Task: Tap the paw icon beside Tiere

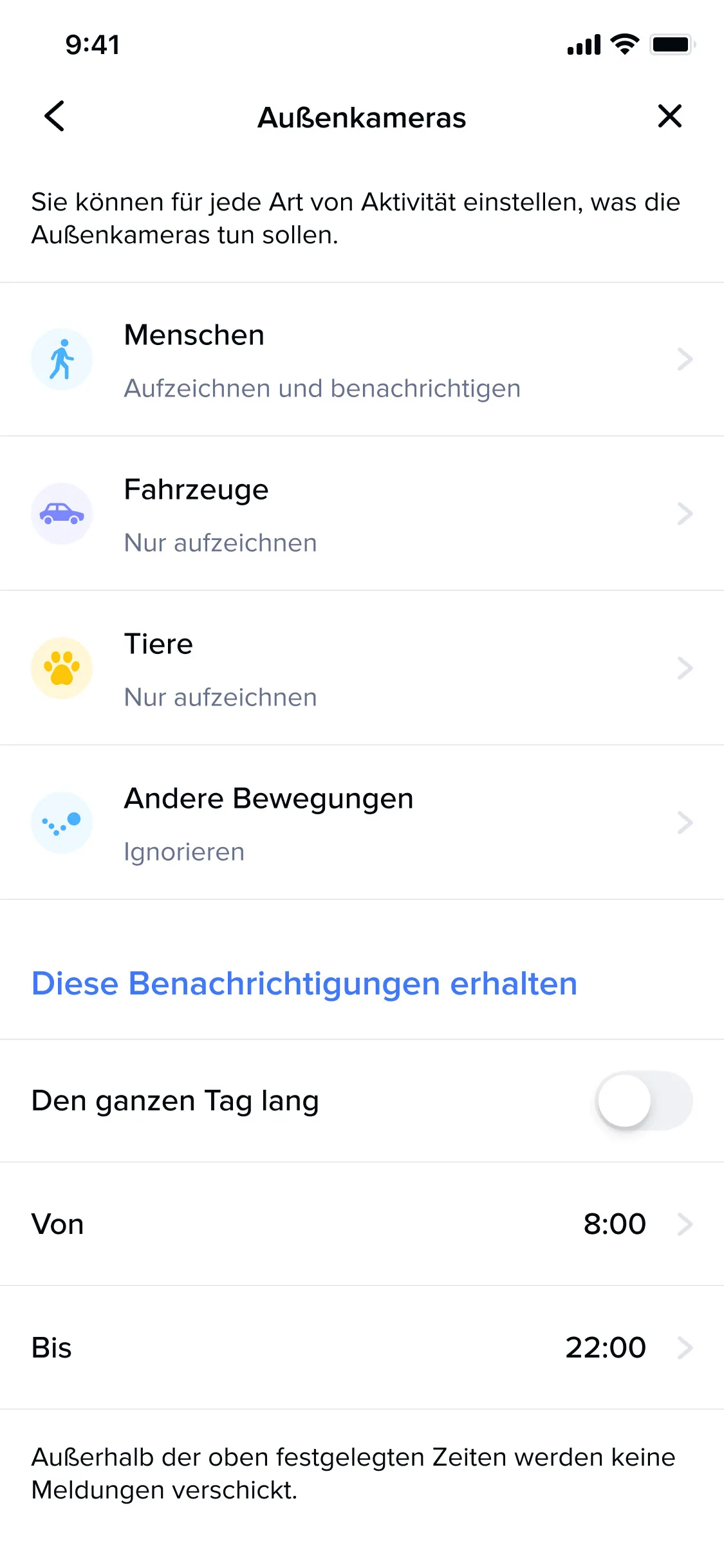Action: pyautogui.click(x=62, y=667)
